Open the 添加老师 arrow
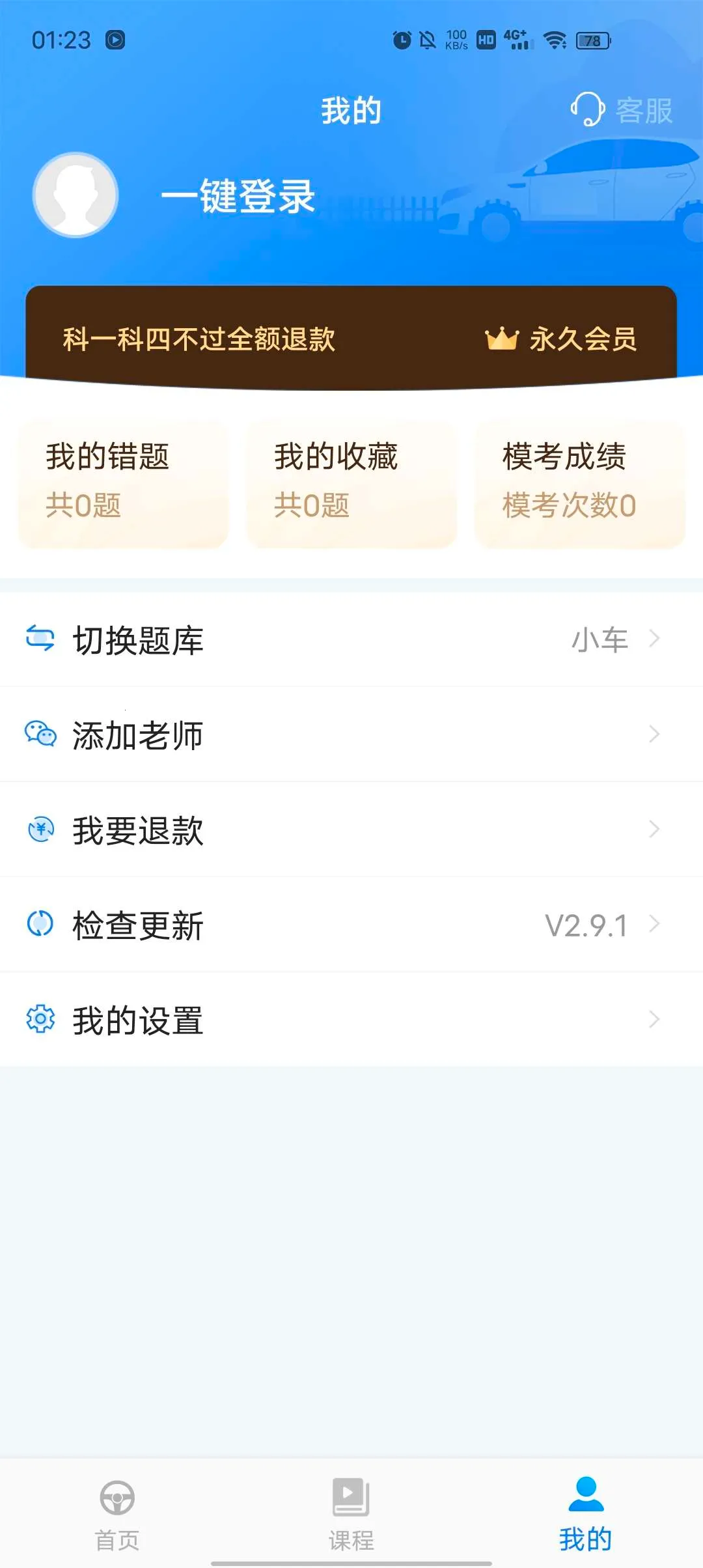This screenshot has height=1568, width=703. (x=654, y=735)
